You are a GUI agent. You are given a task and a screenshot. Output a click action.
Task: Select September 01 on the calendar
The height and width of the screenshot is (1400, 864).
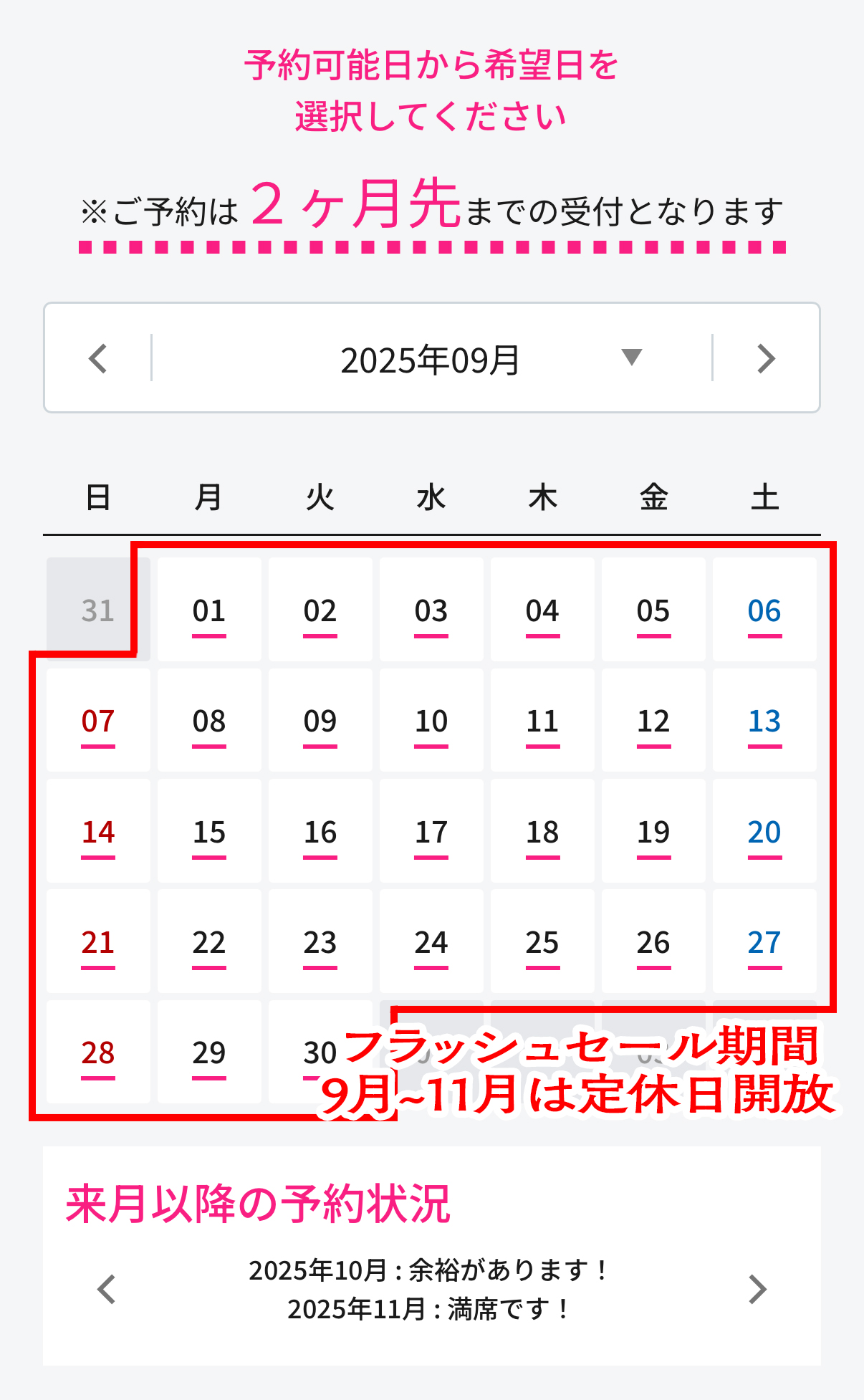209,610
